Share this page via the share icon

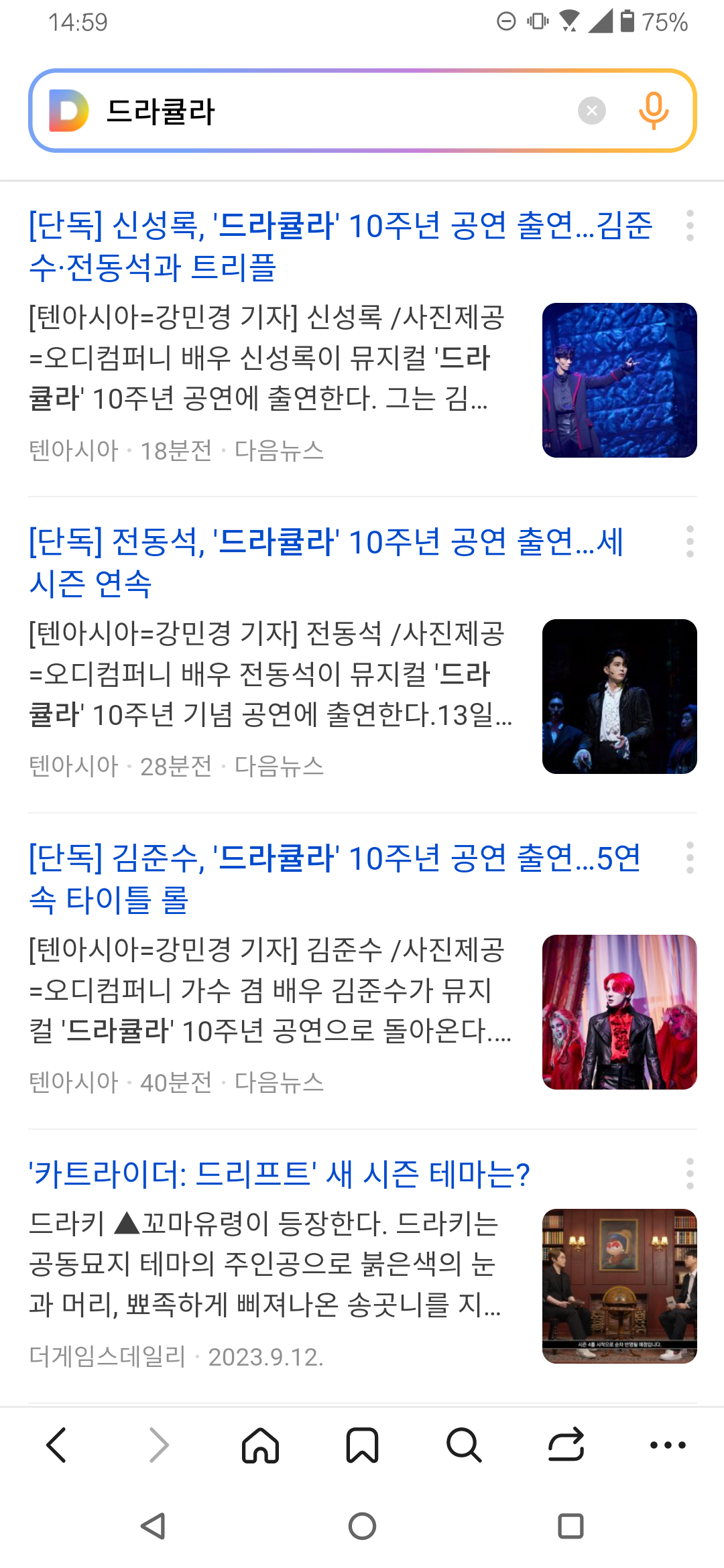(566, 1445)
